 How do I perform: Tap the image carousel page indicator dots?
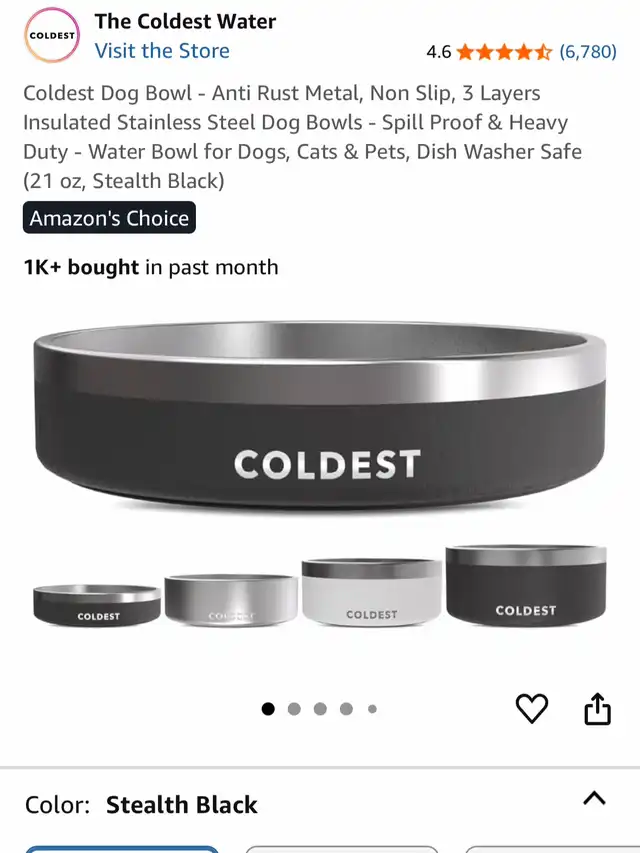tap(319, 709)
